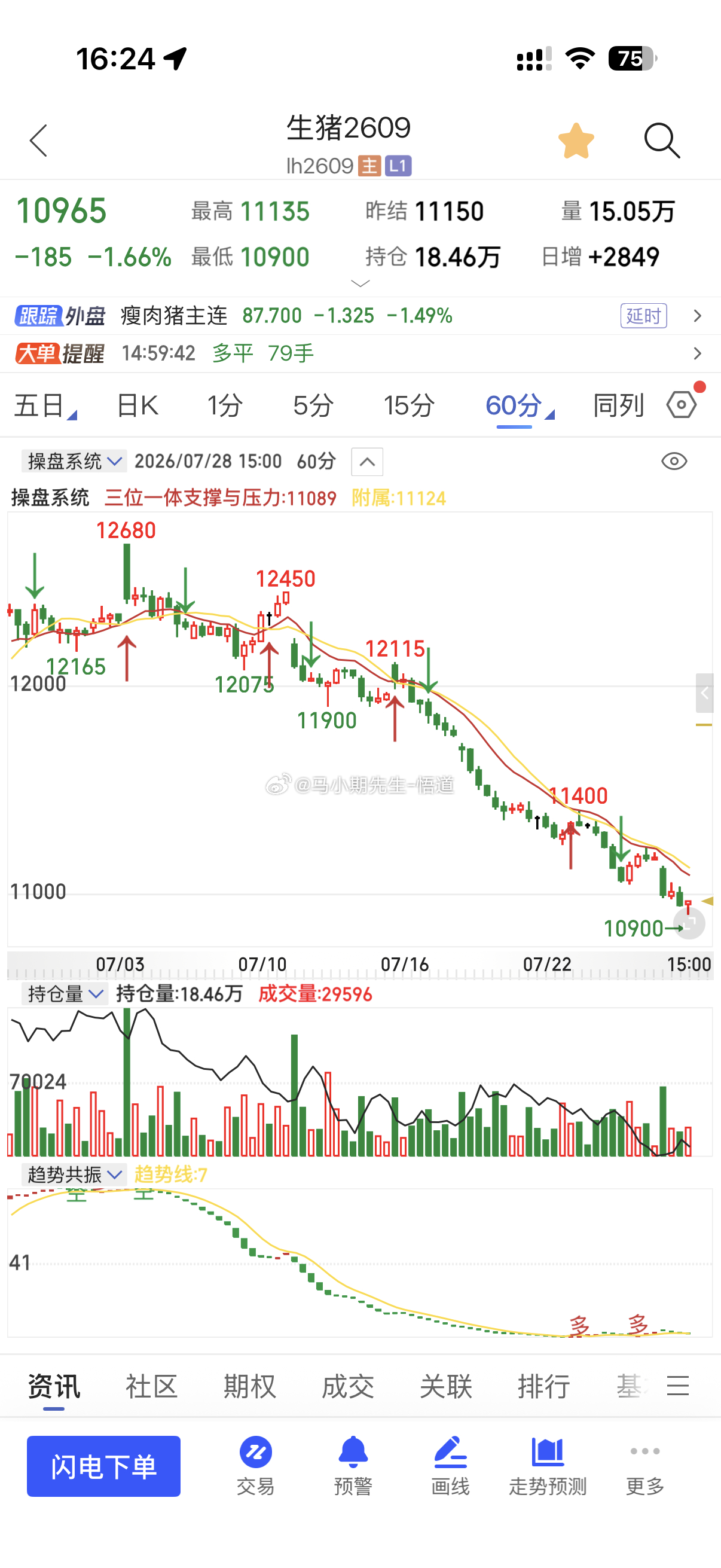The height and width of the screenshot is (1568, 721).
Task: Open the 趋势共振 indicator dropdown
Action: 74,1174
